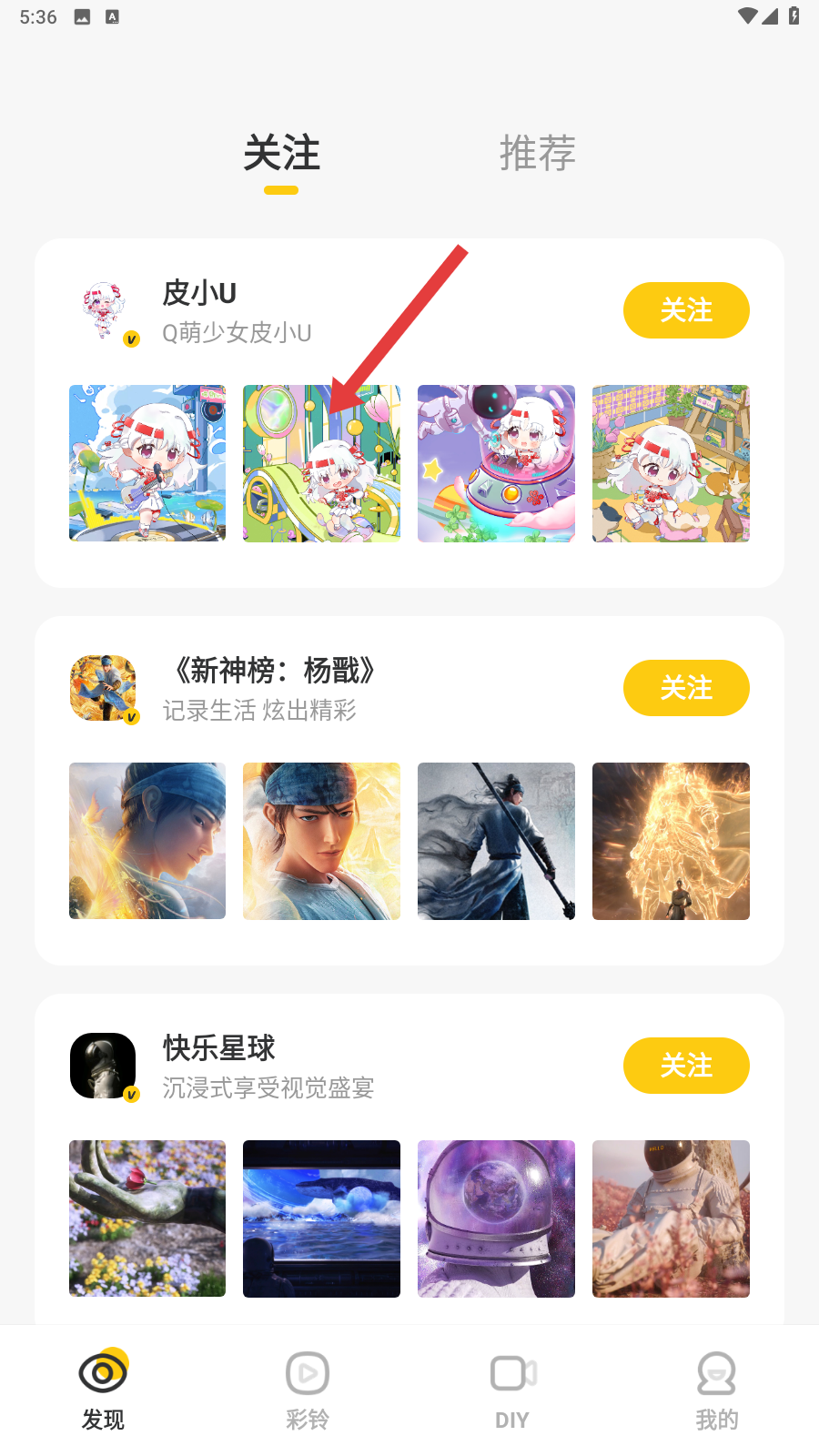Open the golden glowing giant wallpaper
This screenshot has width=819, height=1456.
[x=671, y=841]
